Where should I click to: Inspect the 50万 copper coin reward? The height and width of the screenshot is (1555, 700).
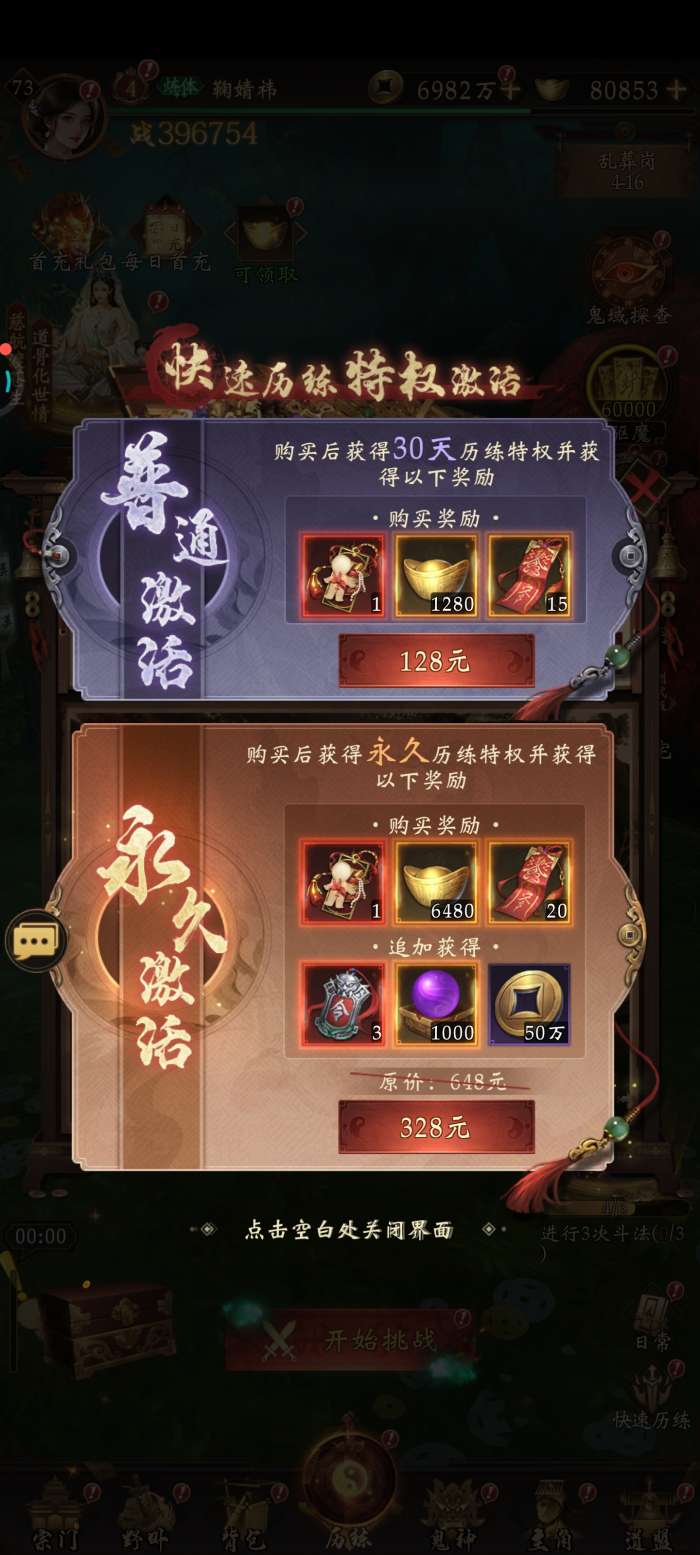coord(529,1004)
